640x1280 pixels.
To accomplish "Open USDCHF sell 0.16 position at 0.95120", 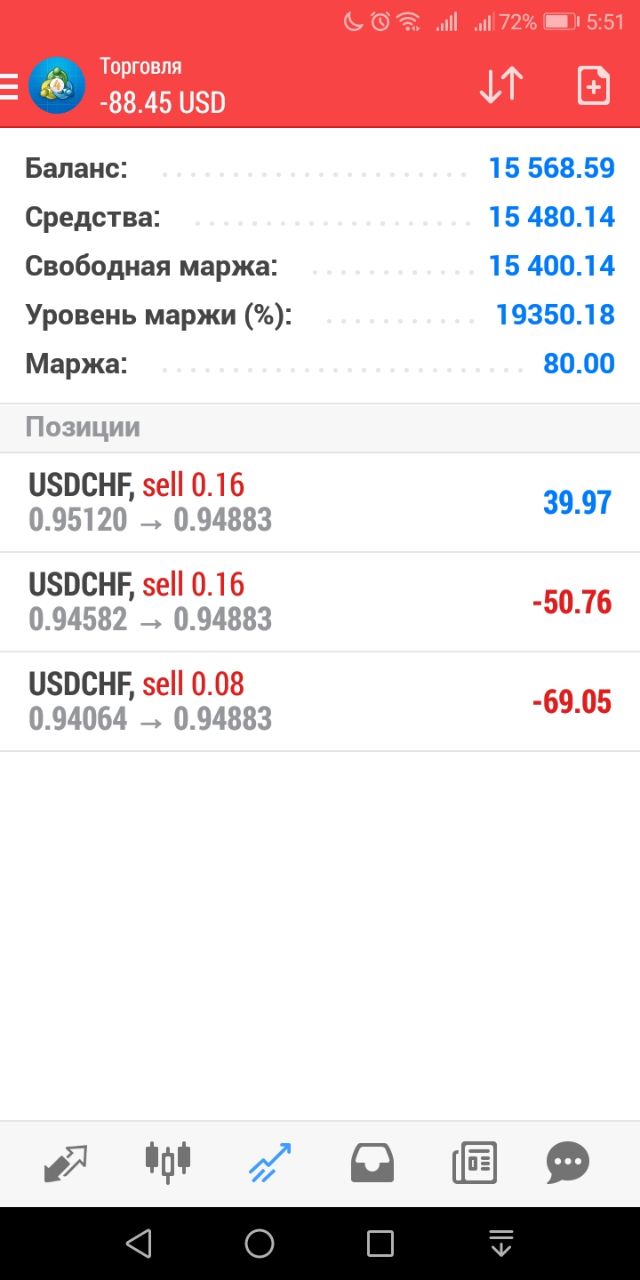I will coord(320,502).
